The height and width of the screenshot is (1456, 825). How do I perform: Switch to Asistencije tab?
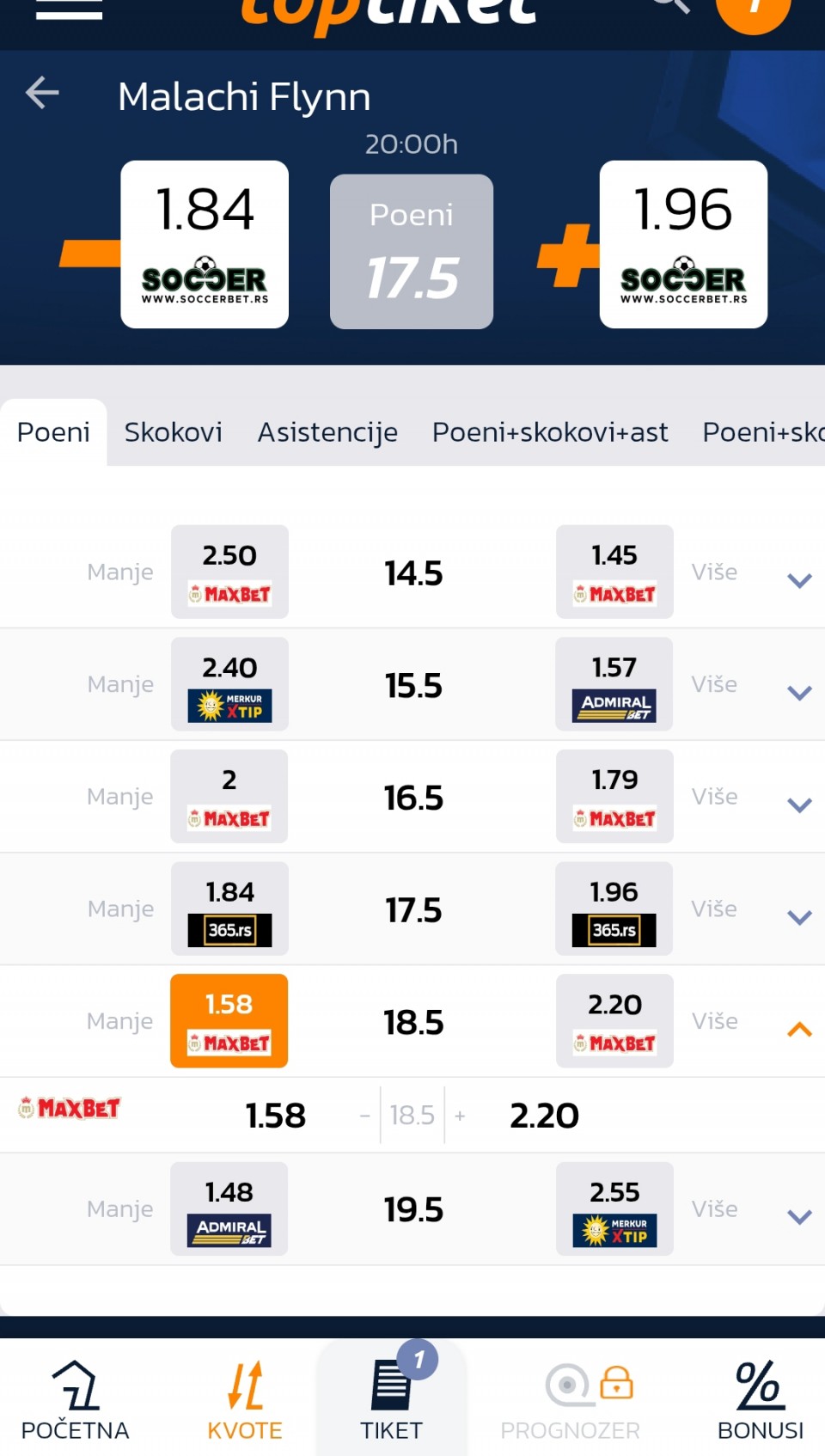[327, 432]
